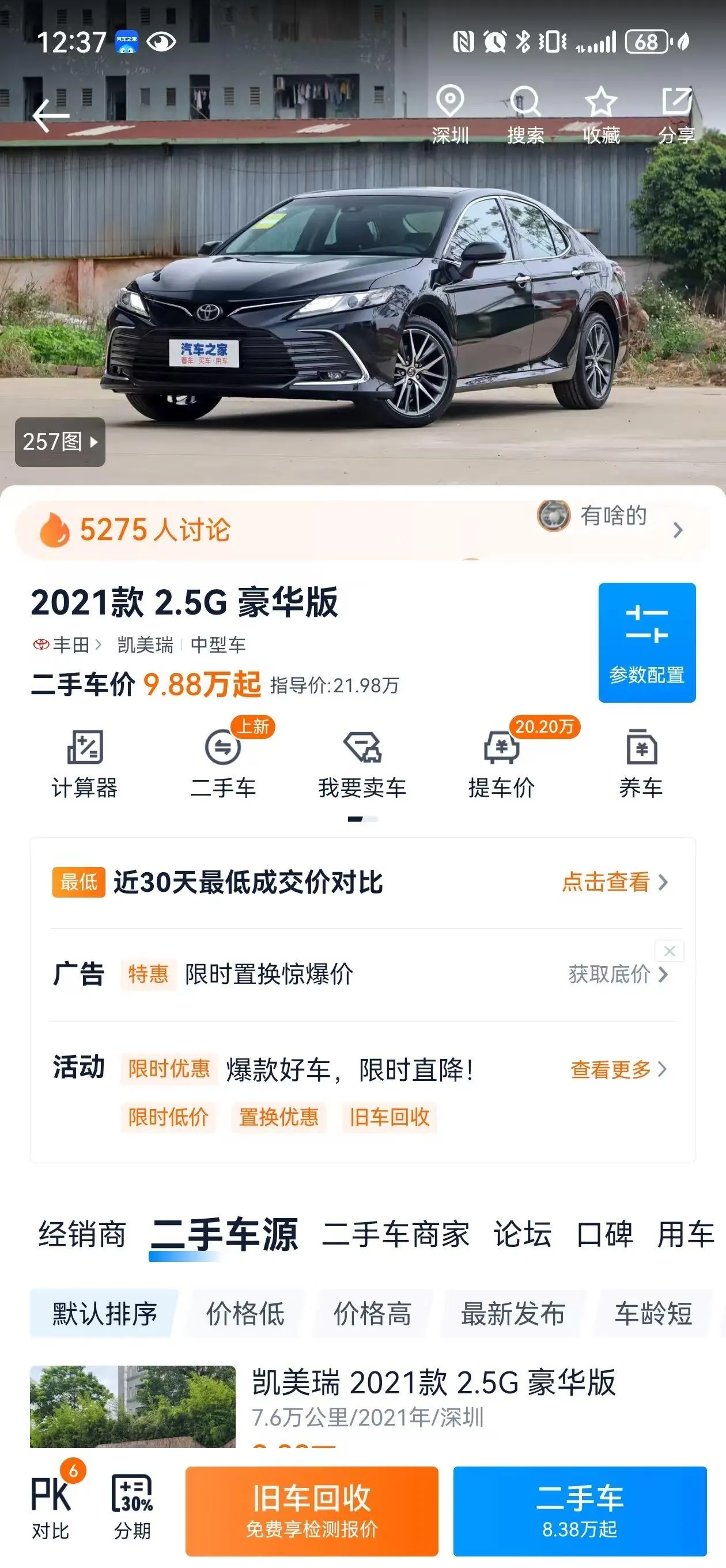Viewport: 726px width, 1568px height.
Task: Share this car via 分享
Action: pos(676,116)
